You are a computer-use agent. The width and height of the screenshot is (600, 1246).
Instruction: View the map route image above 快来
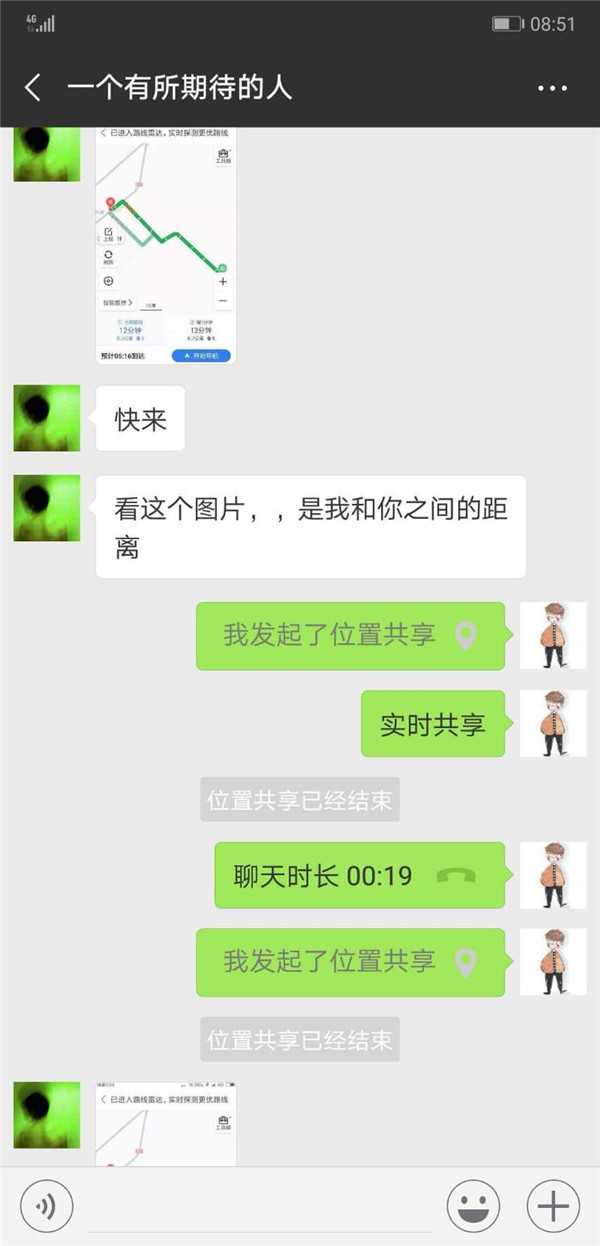(166, 245)
